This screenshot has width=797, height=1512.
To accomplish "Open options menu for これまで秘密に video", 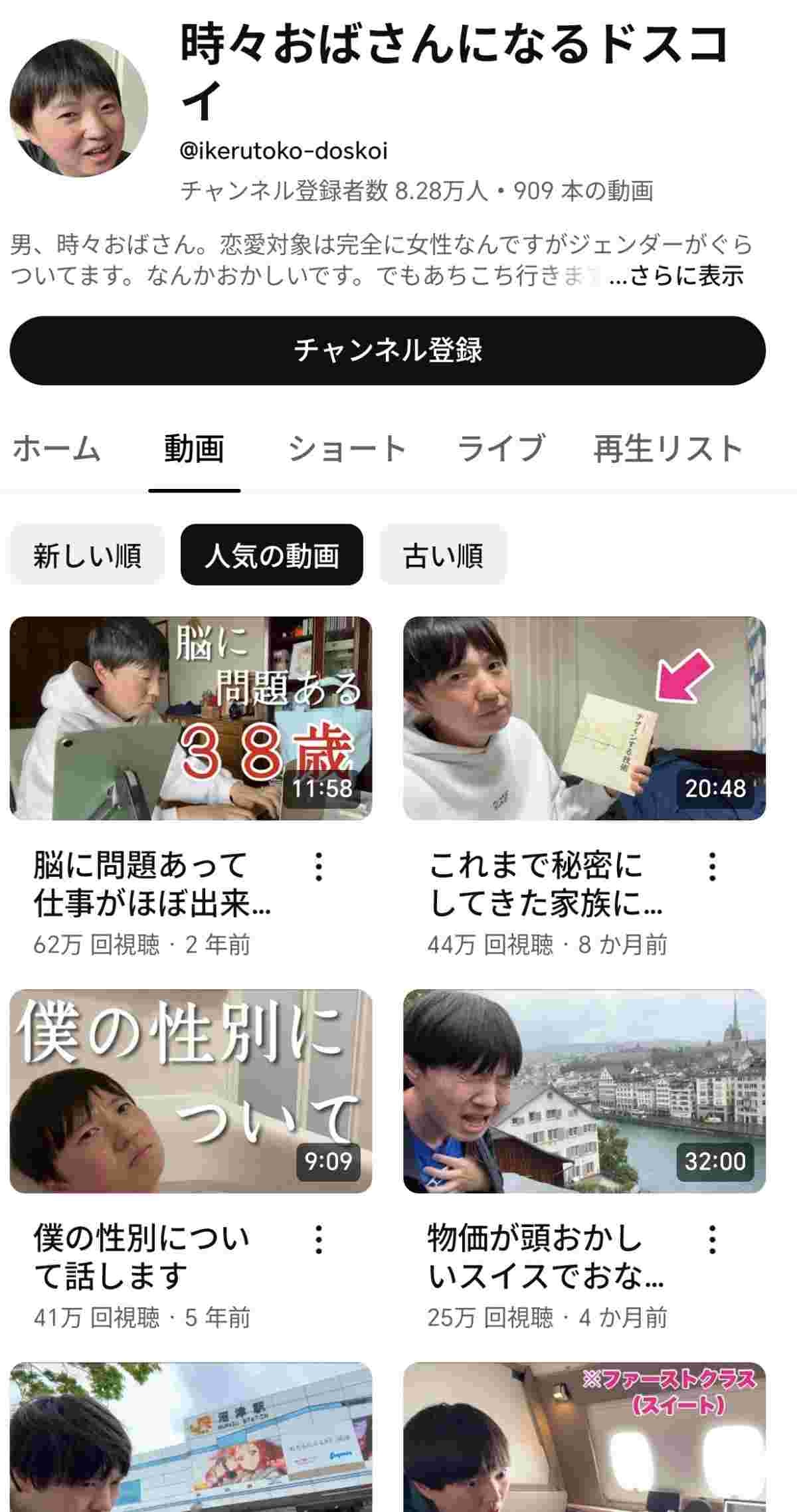I will [712, 866].
